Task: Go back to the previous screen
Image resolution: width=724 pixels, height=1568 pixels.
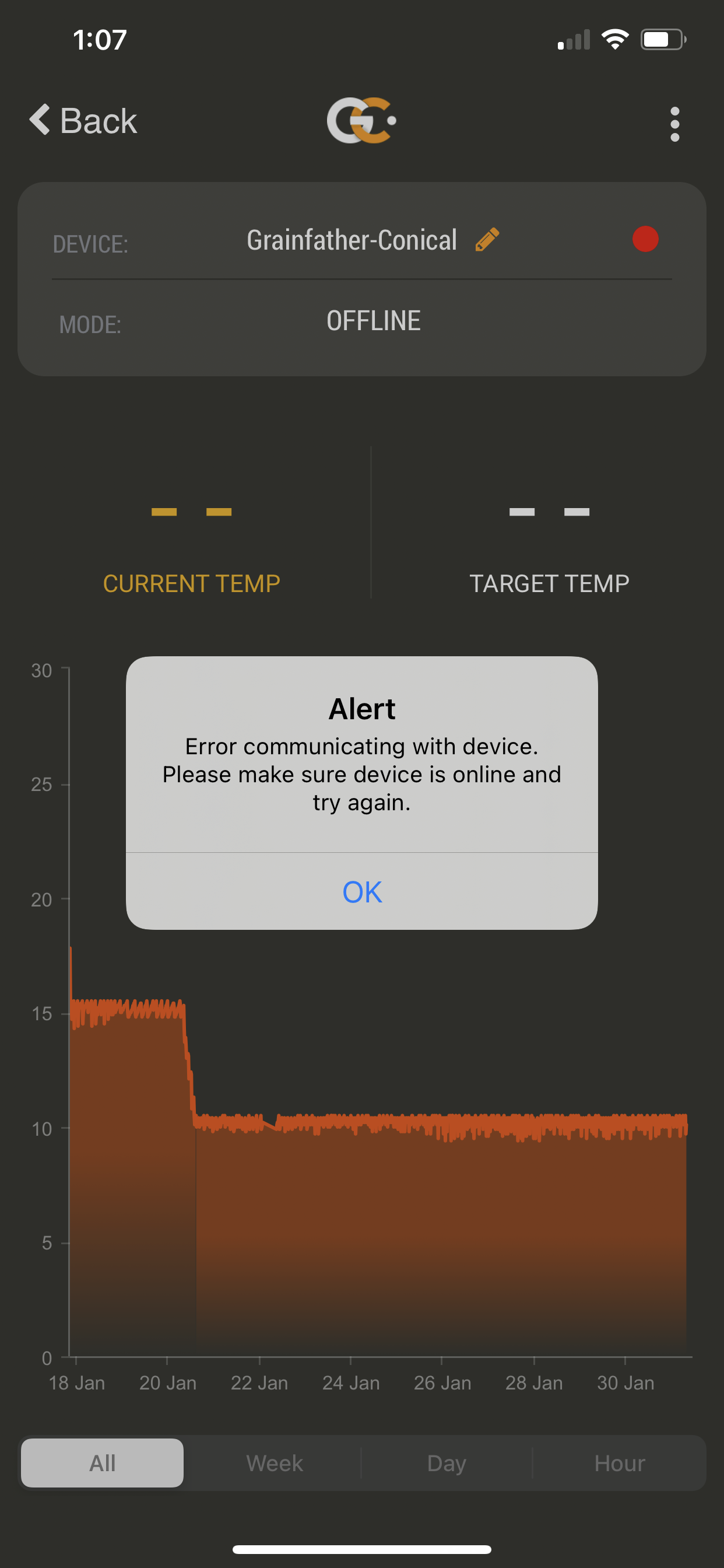Action: click(x=83, y=120)
